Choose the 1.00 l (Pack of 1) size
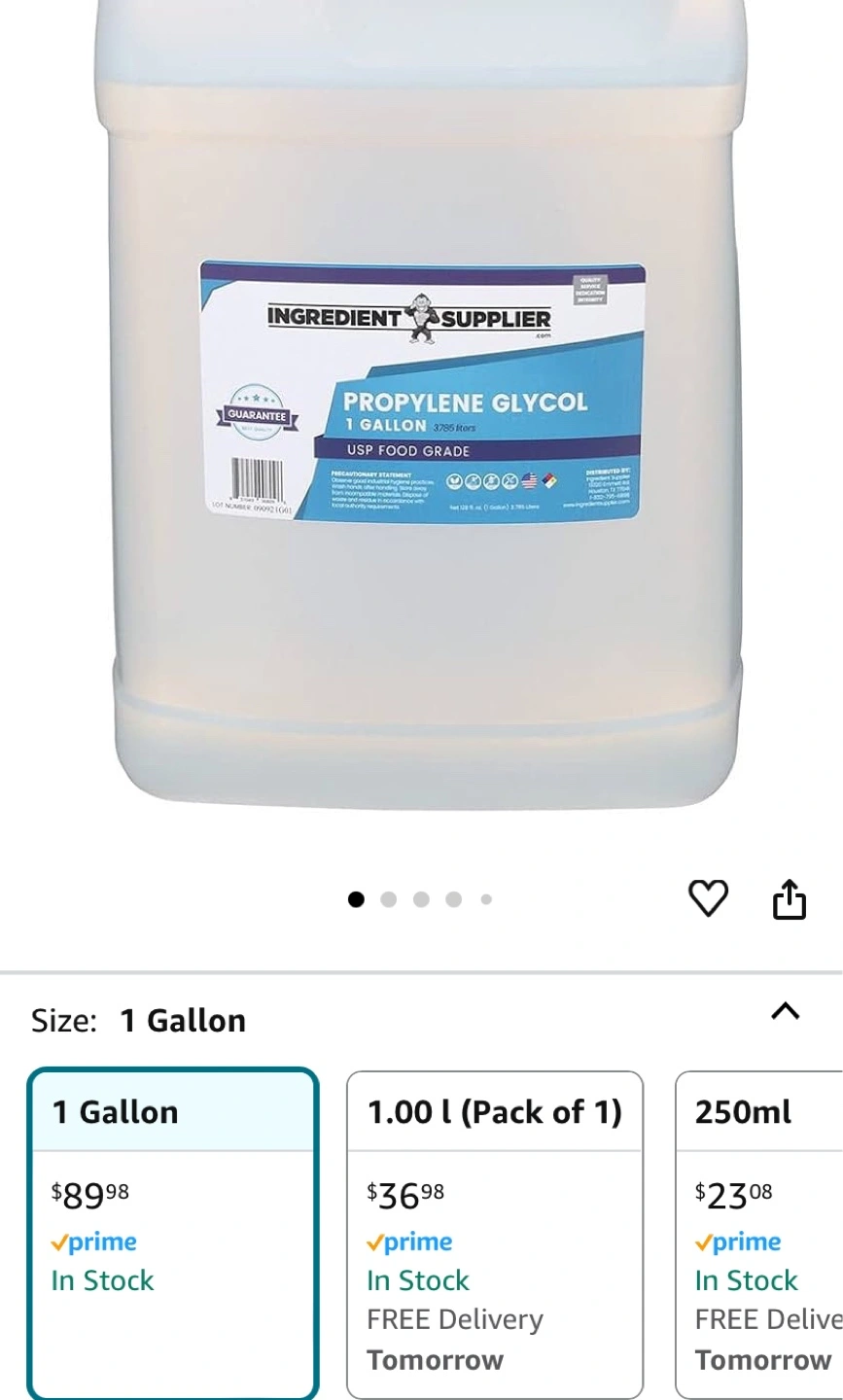Viewport: 843px width, 1400px height. click(x=494, y=1233)
